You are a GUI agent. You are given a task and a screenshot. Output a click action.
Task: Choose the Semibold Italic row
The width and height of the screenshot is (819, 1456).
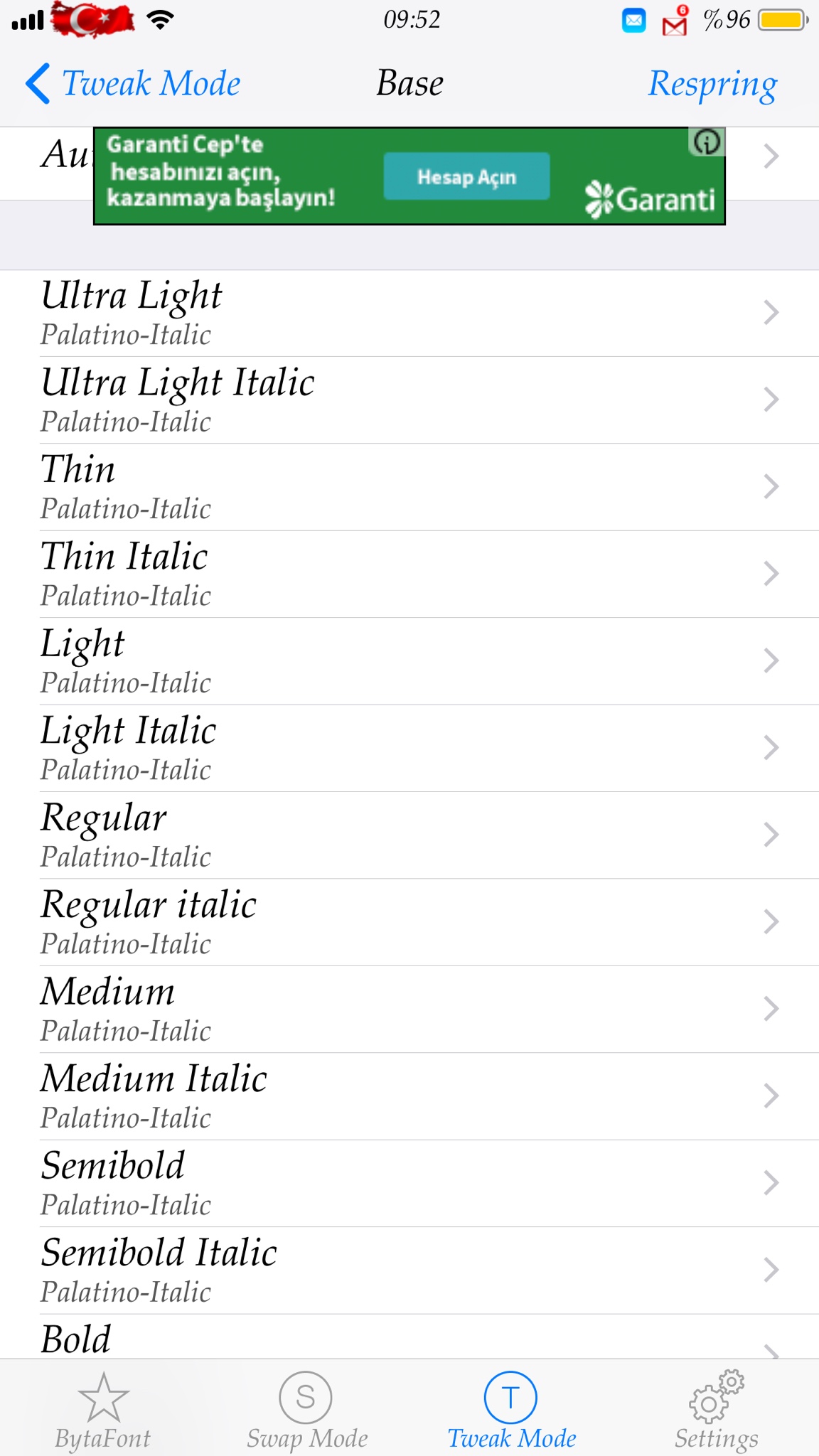[409, 1270]
